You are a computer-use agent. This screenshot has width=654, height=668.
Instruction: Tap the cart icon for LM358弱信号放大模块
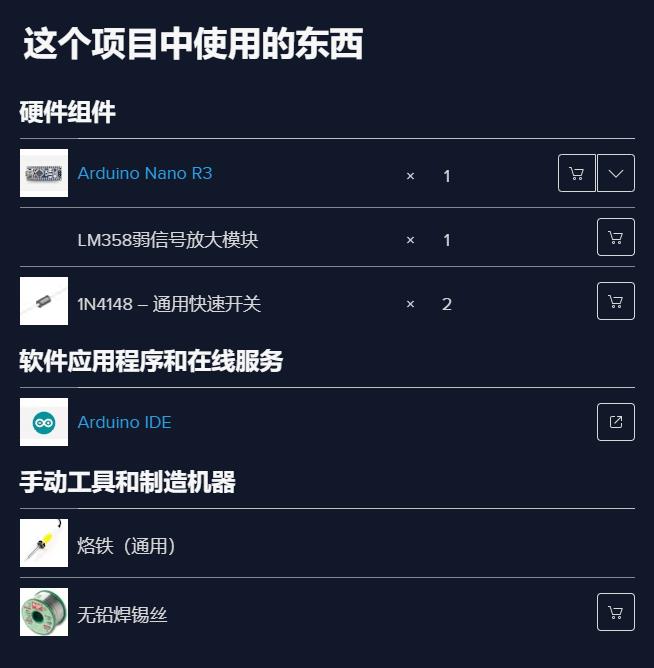point(616,238)
